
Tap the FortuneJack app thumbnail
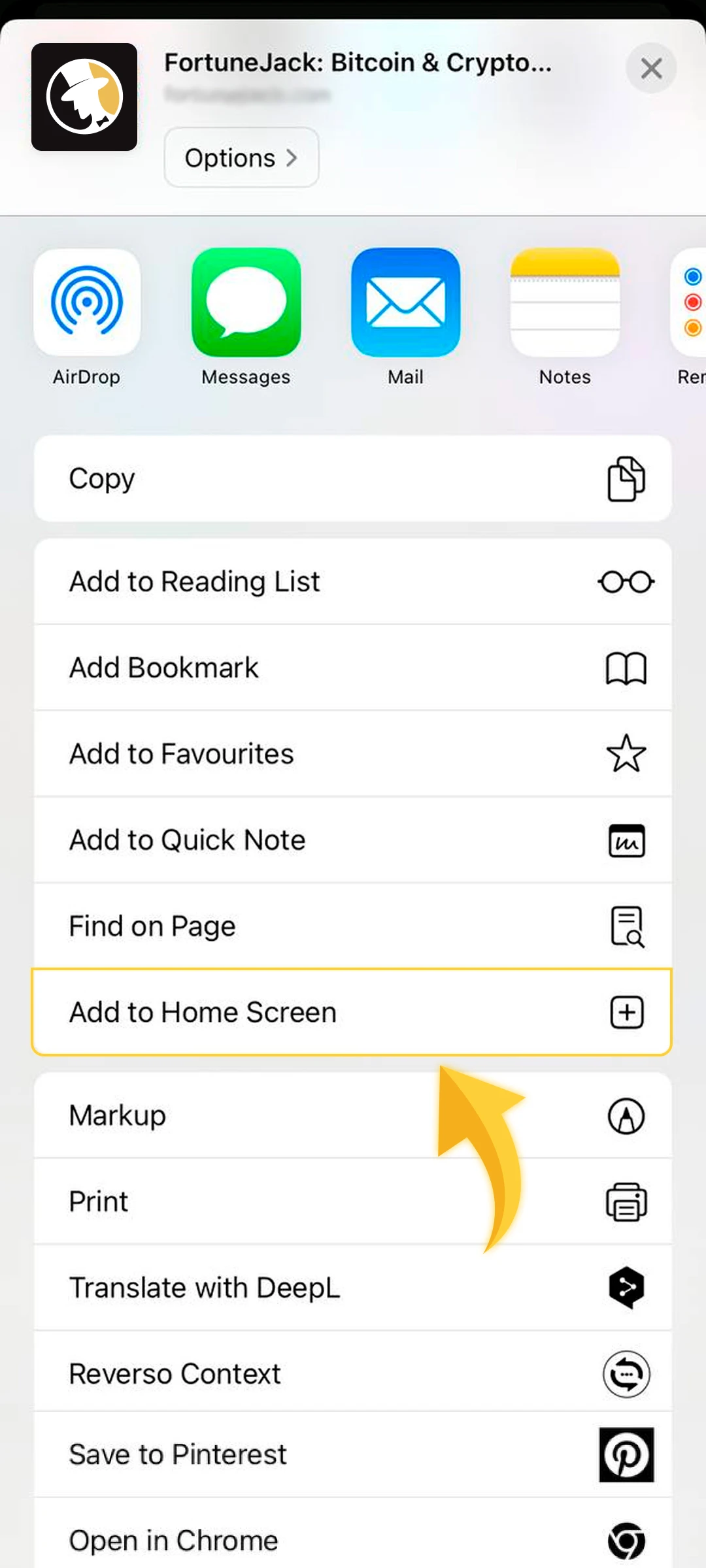point(84,95)
